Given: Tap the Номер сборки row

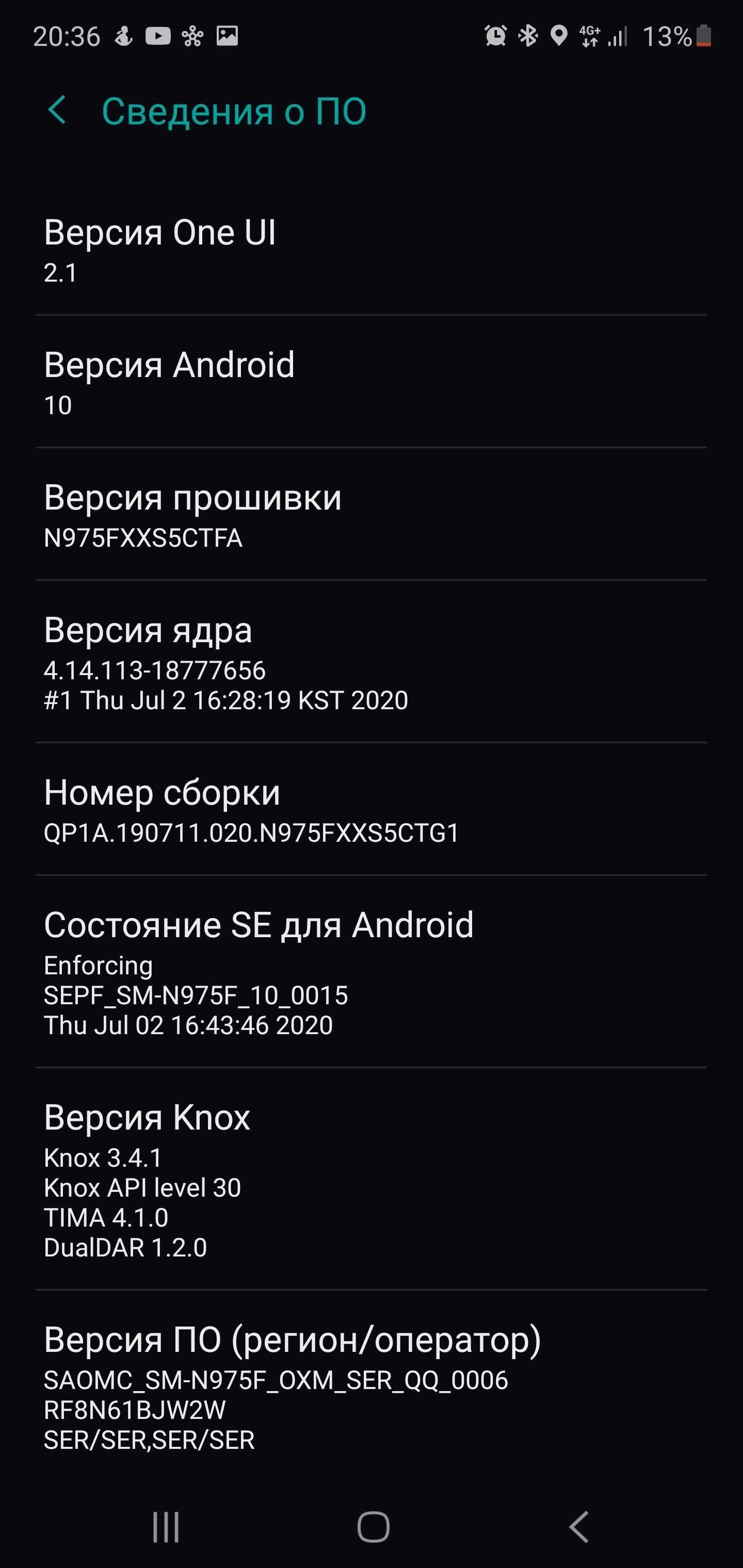Looking at the screenshot, I should pyautogui.click(x=372, y=810).
